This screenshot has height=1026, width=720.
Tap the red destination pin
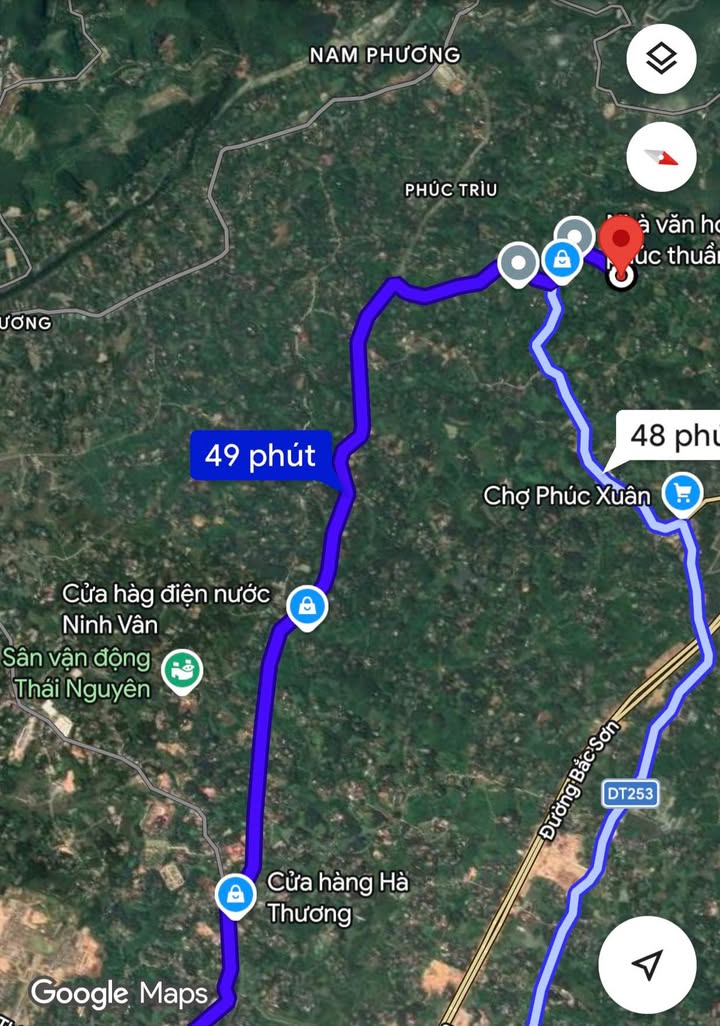[x=622, y=246]
